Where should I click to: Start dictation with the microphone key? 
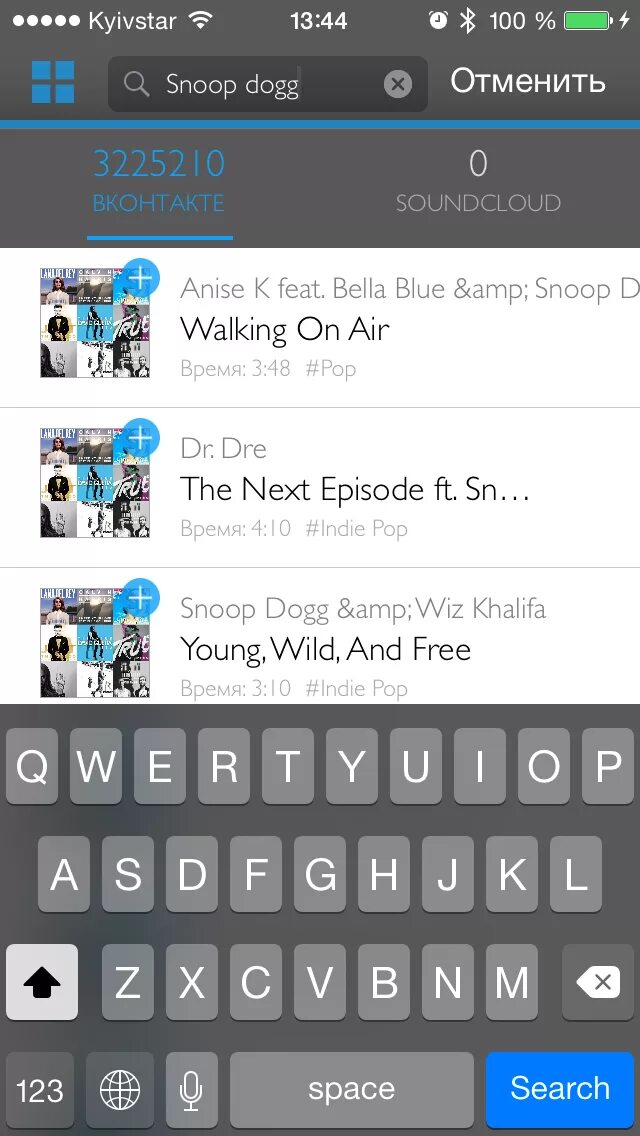(x=191, y=1089)
